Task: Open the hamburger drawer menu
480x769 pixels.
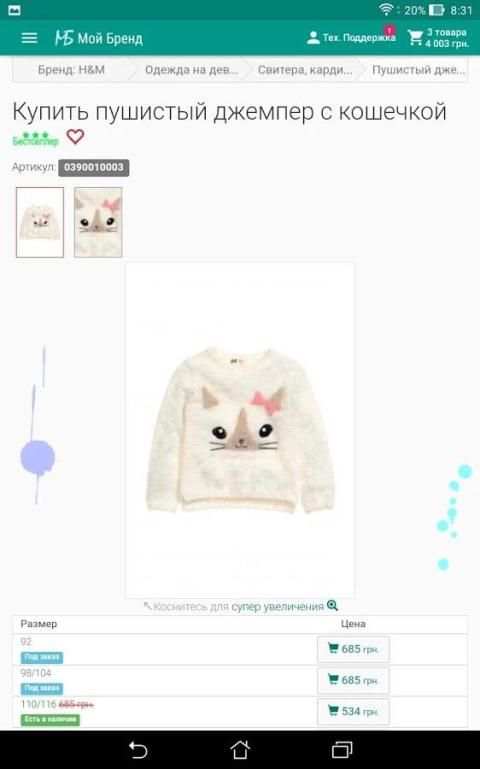Action: pos(29,38)
